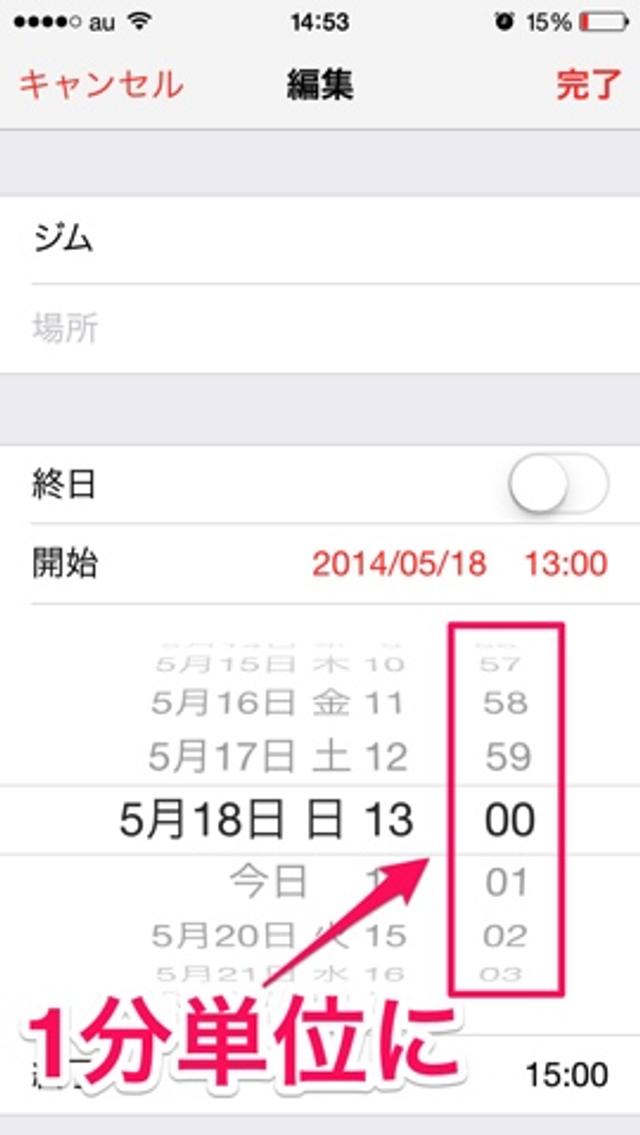Select 5月16日 金 11 in picker
The height and width of the screenshot is (1135, 640).
tap(278, 703)
